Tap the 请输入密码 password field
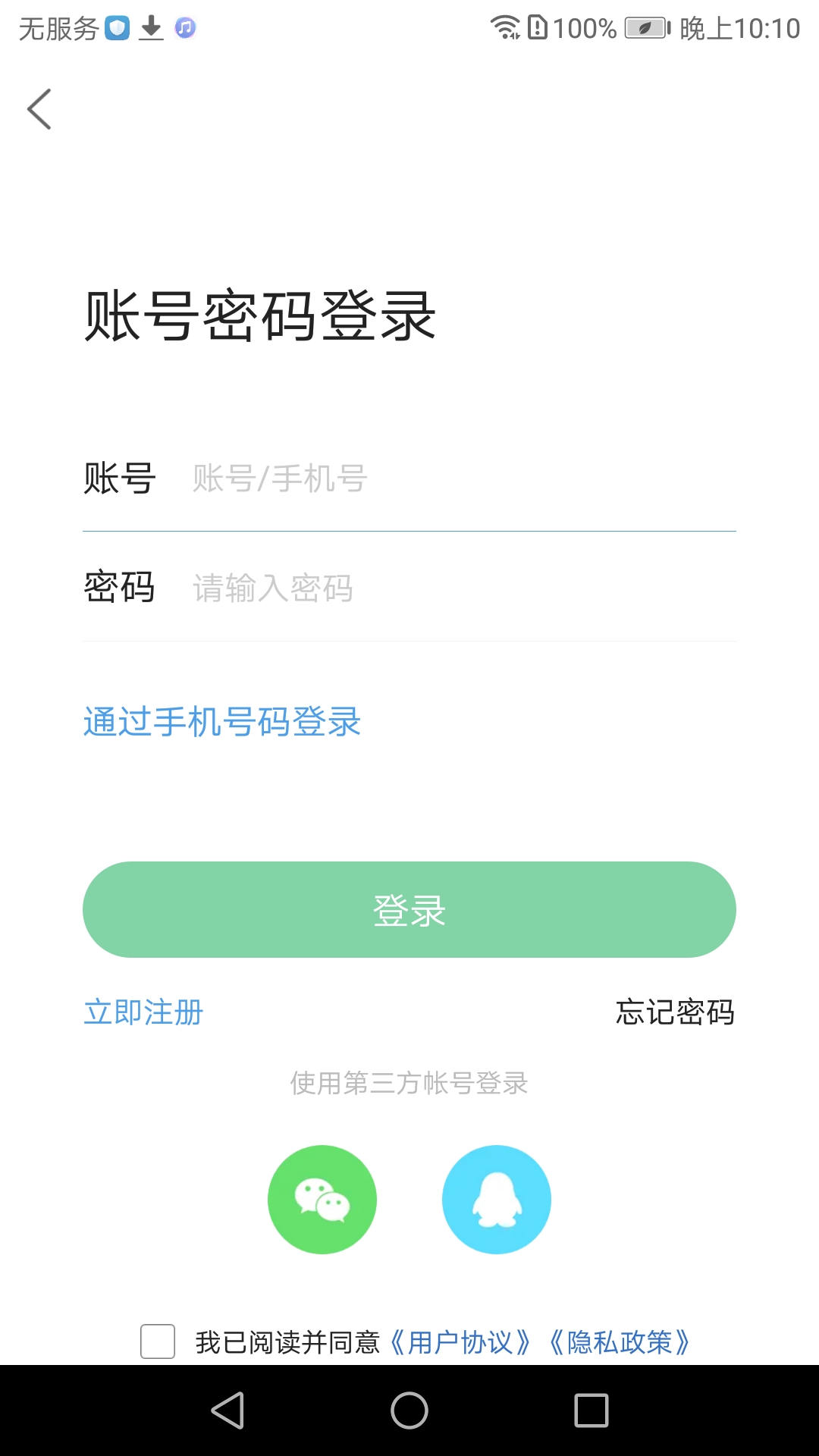The image size is (819, 1456). tap(455, 588)
